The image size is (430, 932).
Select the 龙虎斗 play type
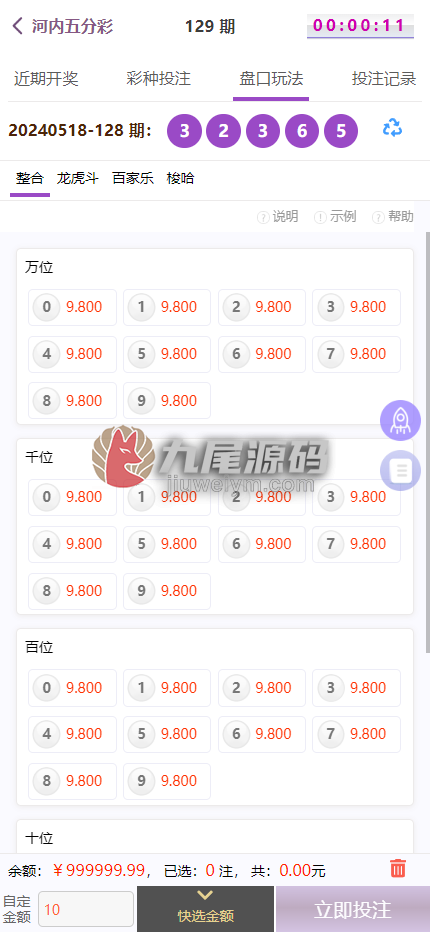78,178
